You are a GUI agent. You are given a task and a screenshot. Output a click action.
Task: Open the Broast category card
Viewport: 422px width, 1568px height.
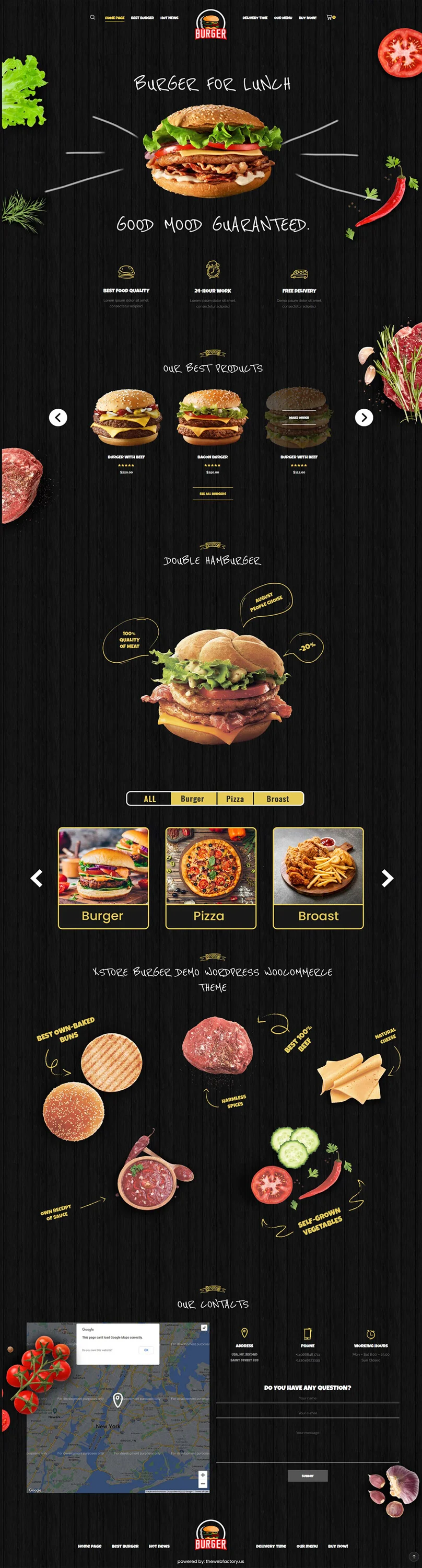click(318, 877)
